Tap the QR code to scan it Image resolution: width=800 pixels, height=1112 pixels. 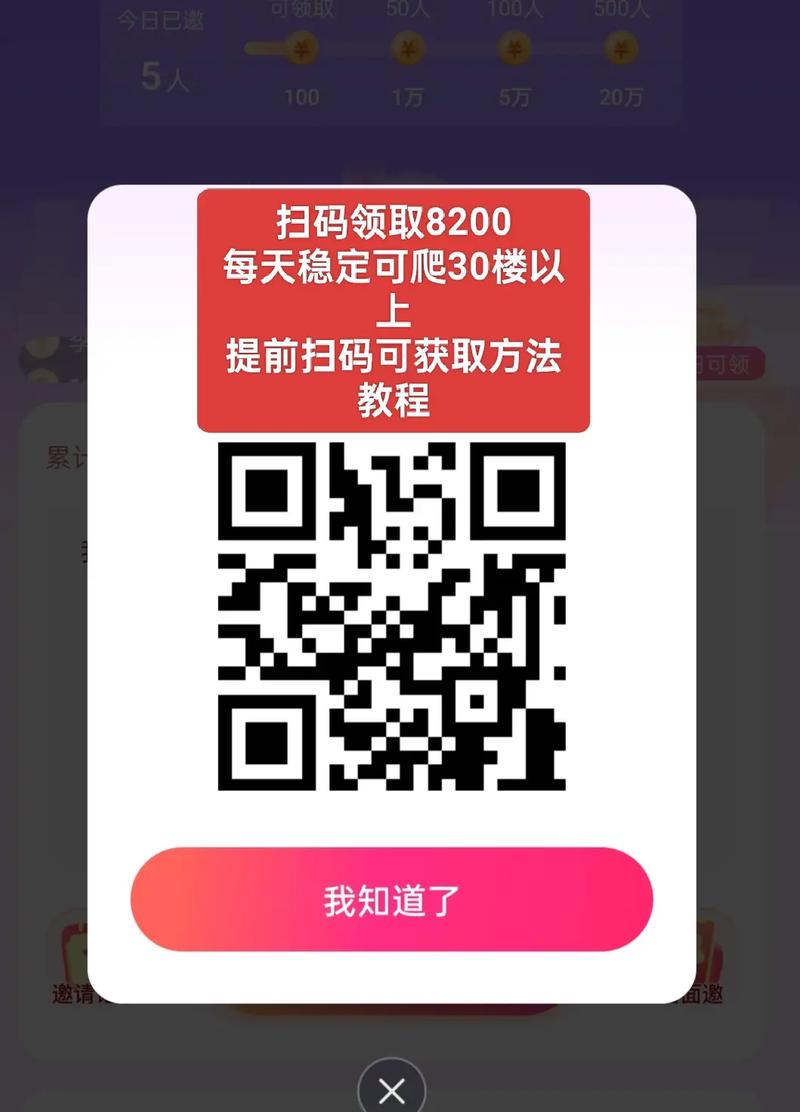pos(392,622)
